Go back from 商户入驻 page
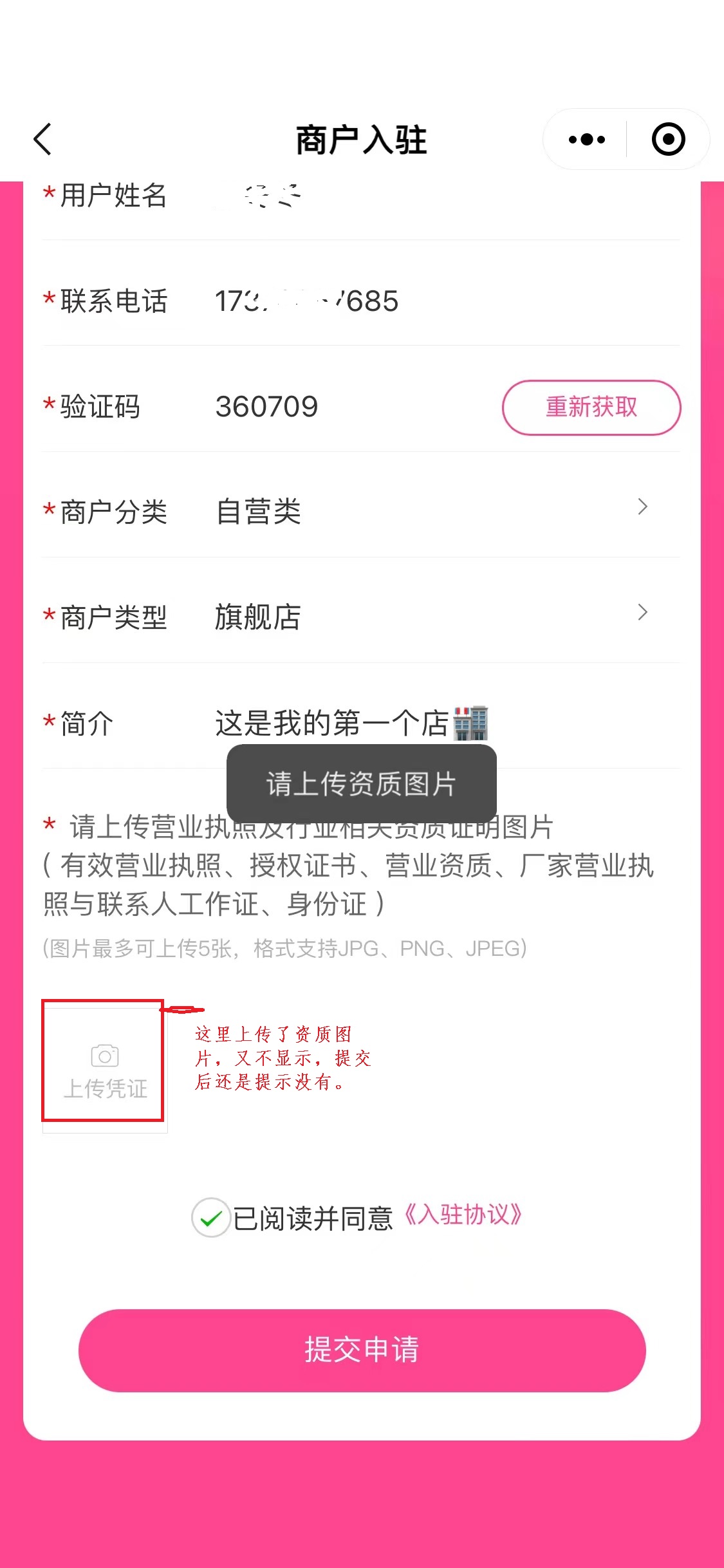Image resolution: width=724 pixels, height=1568 pixels. coord(42,139)
